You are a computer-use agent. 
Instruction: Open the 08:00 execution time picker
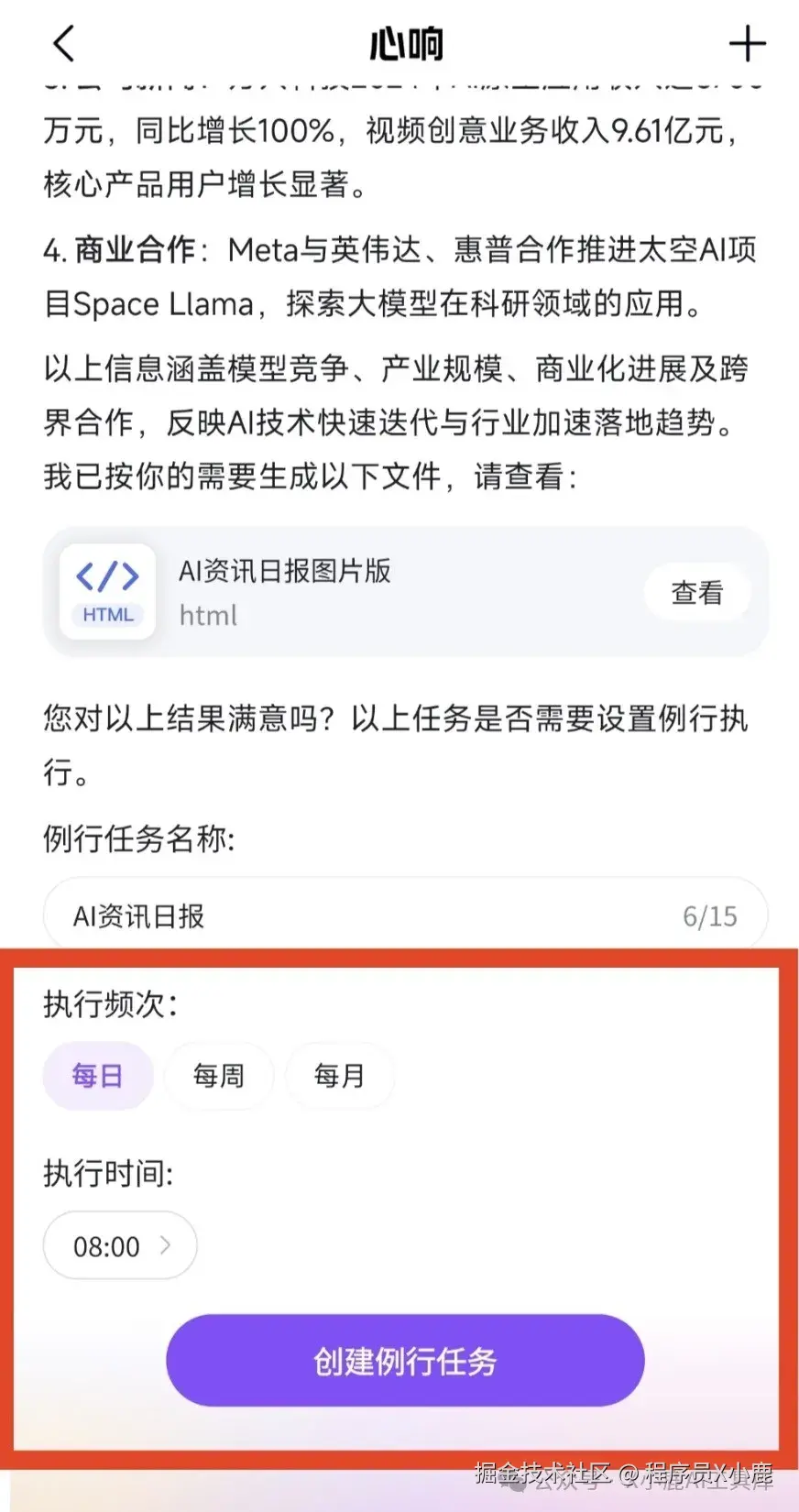[119, 1245]
